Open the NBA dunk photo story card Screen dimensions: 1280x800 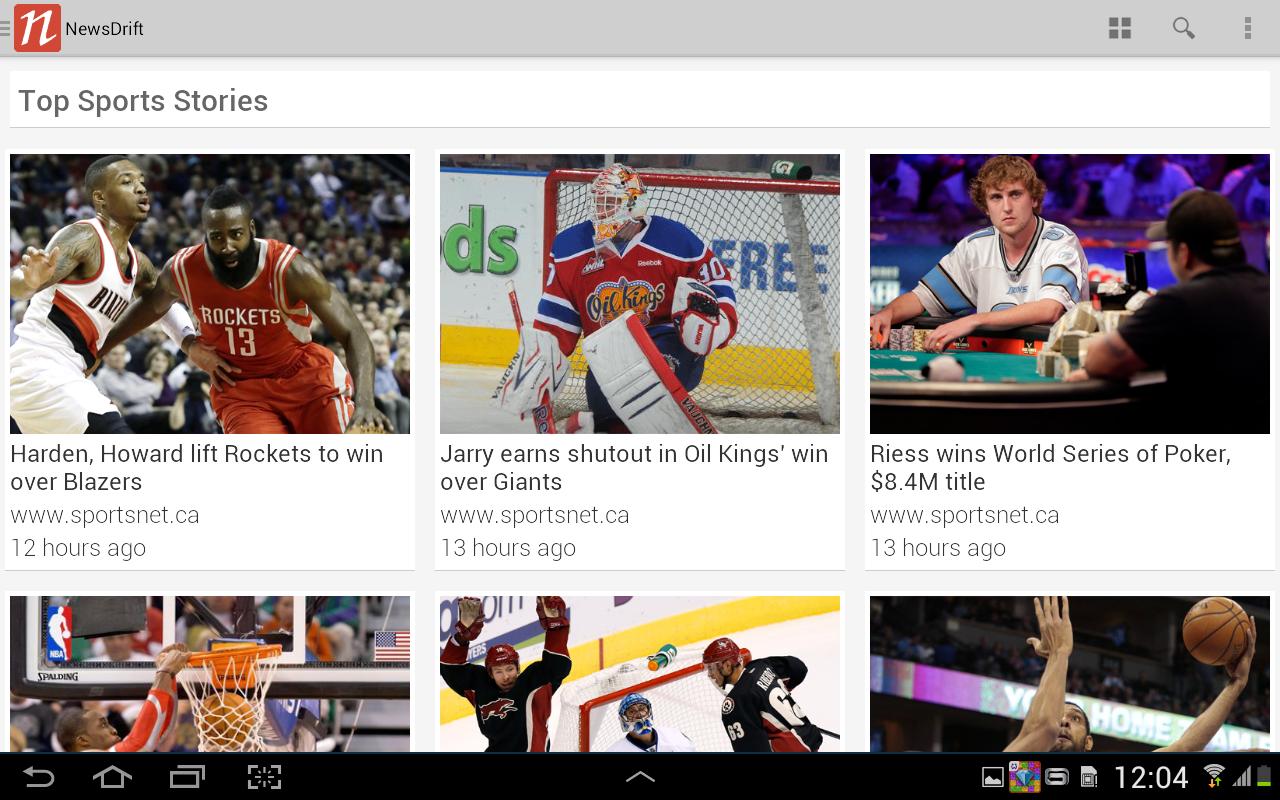coord(210,673)
